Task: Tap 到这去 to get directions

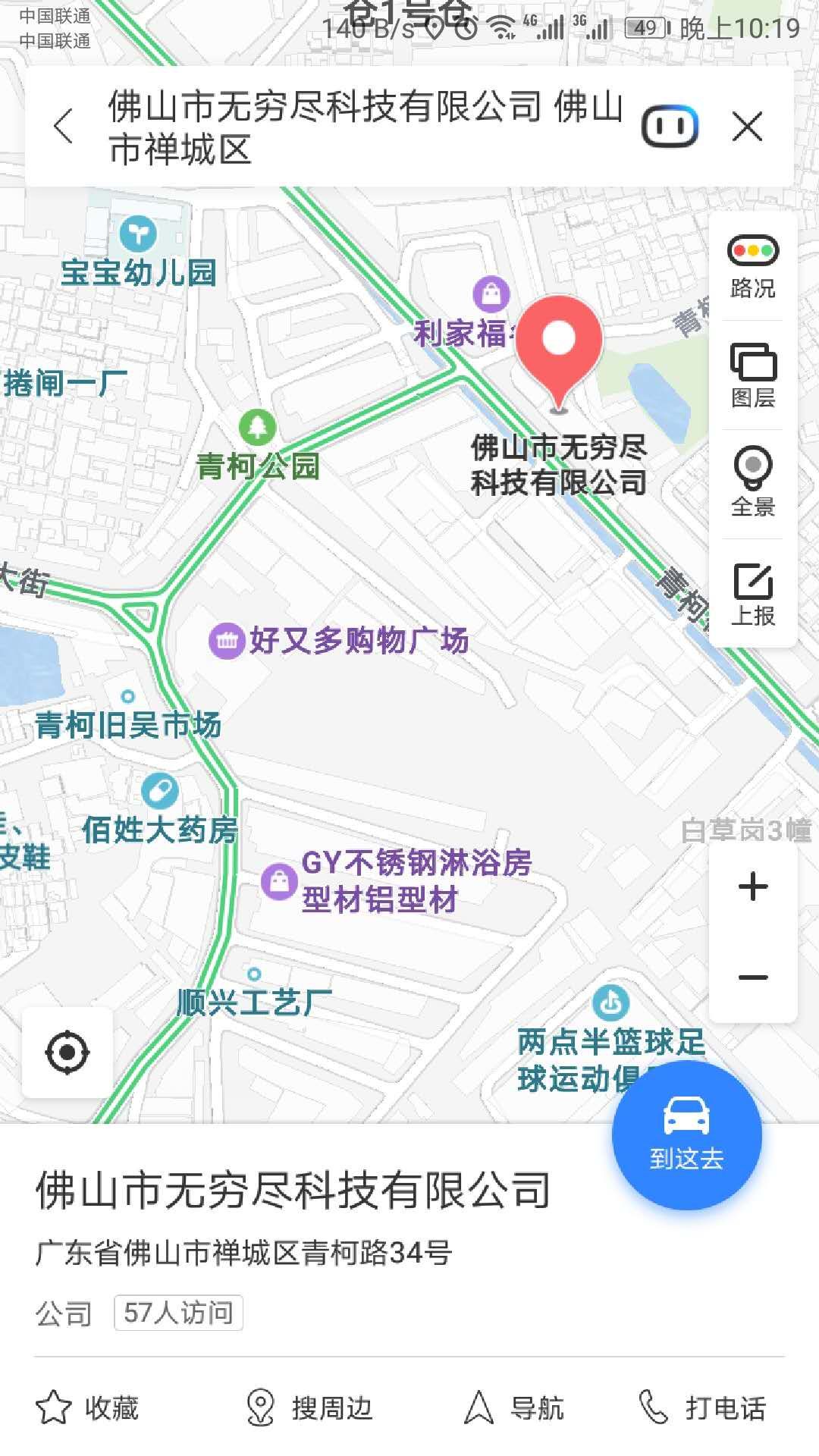Action: 687,1134
